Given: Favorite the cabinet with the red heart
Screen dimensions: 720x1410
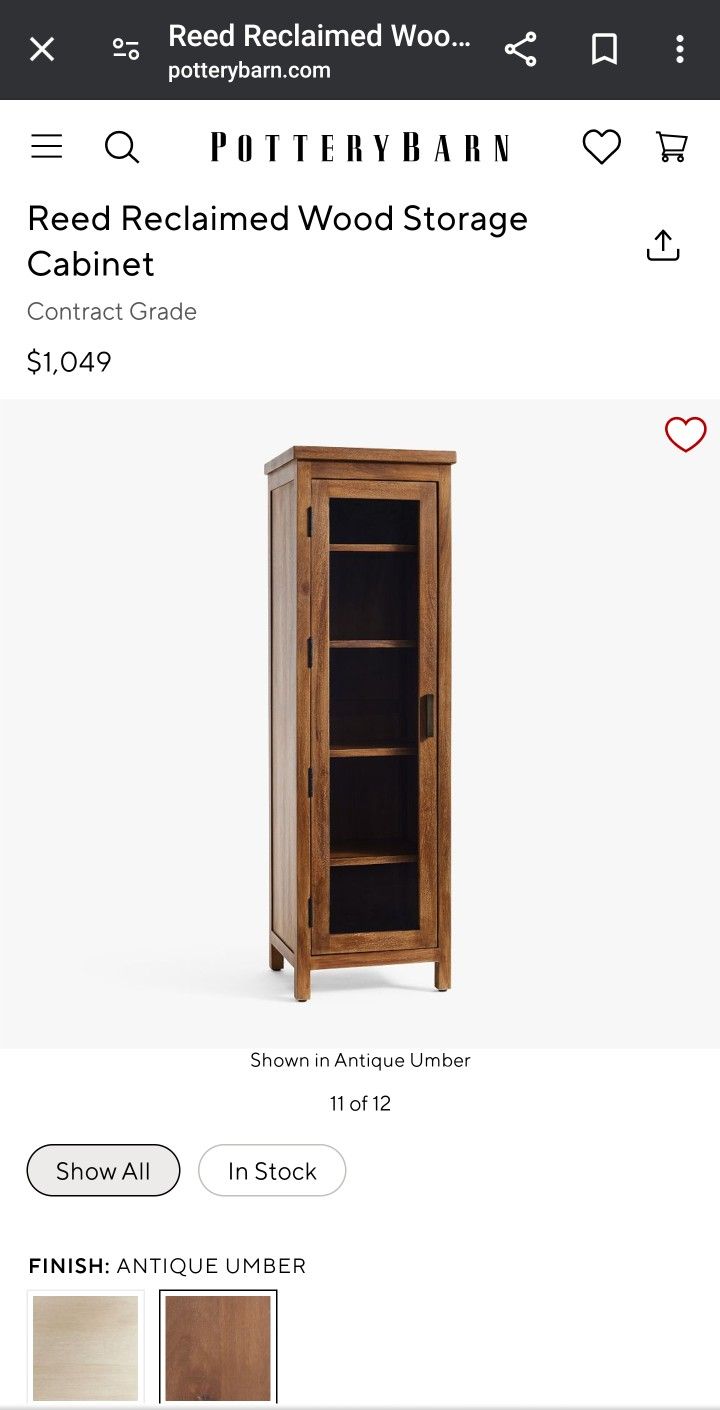Looking at the screenshot, I should click(x=685, y=433).
